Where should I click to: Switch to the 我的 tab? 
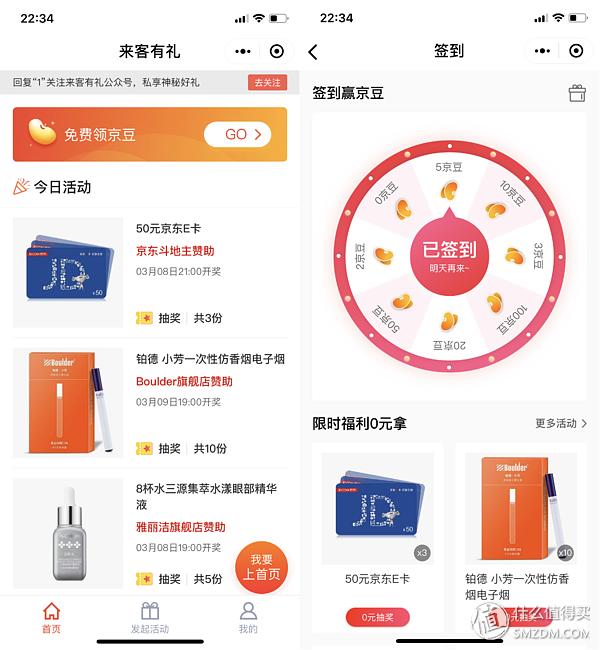pos(248,617)
